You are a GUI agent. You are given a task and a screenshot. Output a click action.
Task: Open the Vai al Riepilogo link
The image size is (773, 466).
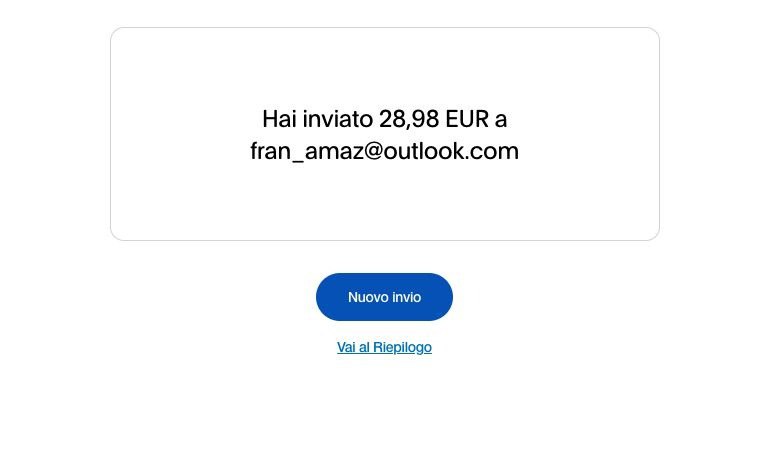point(384,347)
